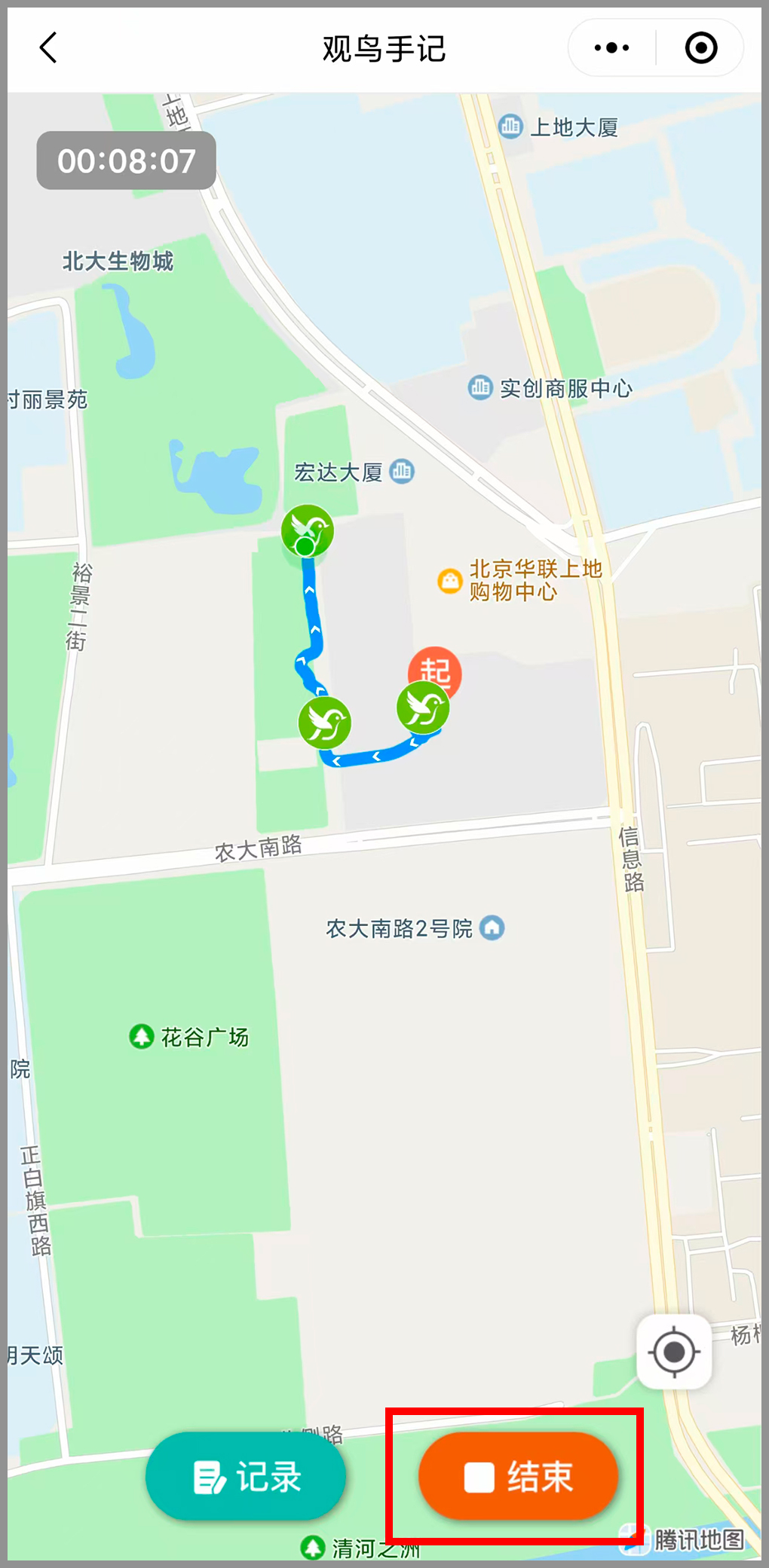Recenter map on current location
Screen dimensions: 769x1568
(x=674, y=1352)
